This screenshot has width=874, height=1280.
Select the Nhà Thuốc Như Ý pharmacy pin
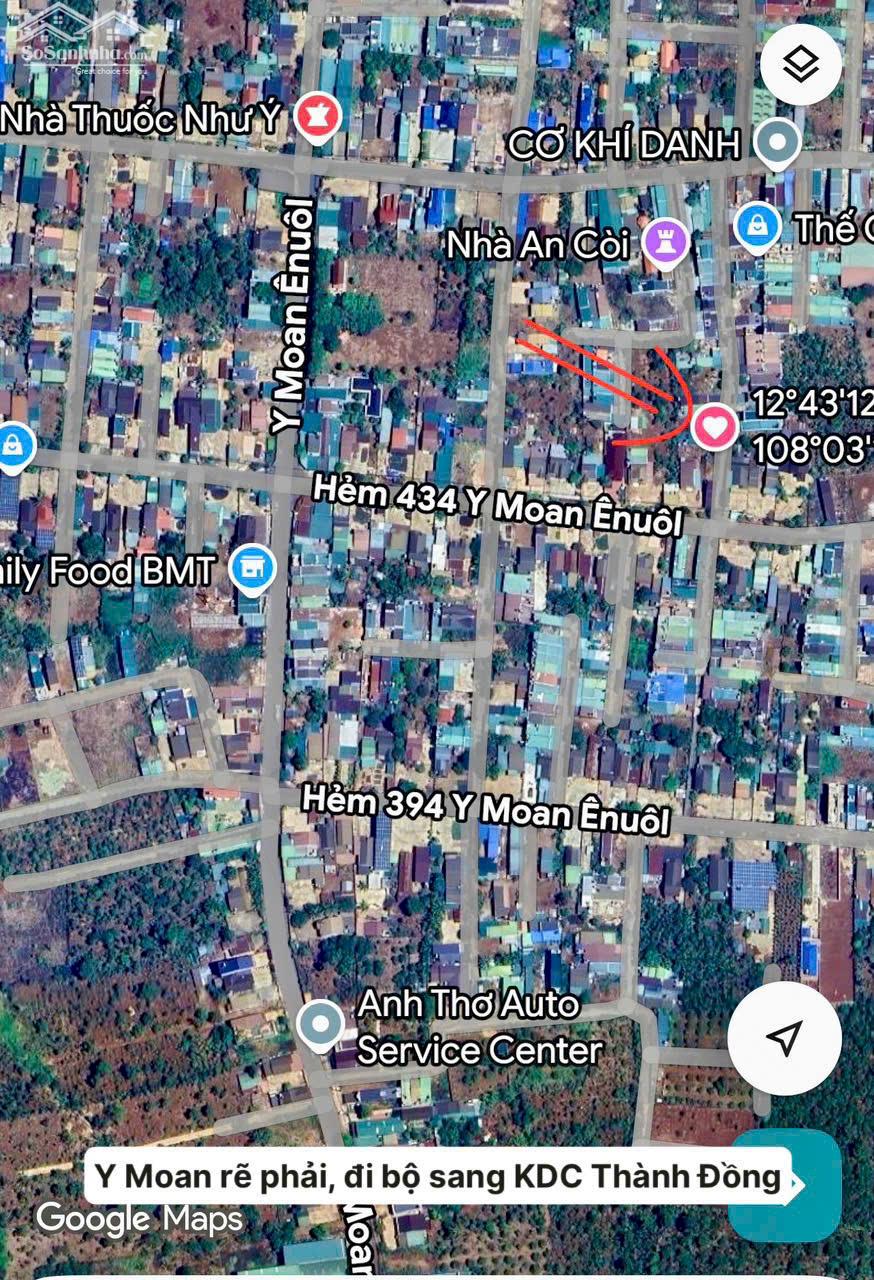click(x=319, y=115)
